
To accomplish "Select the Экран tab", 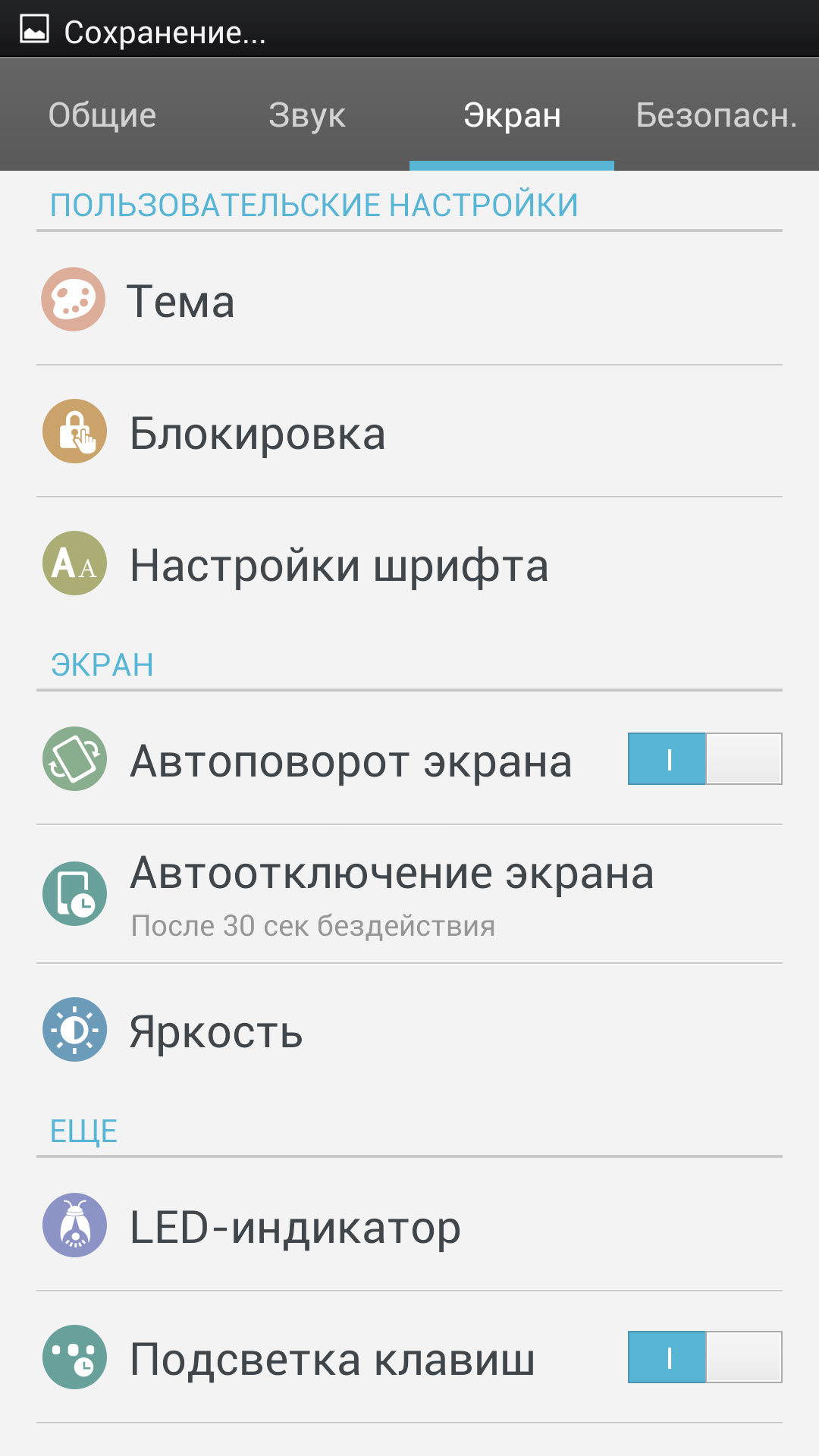I will [x=512, y=115].
